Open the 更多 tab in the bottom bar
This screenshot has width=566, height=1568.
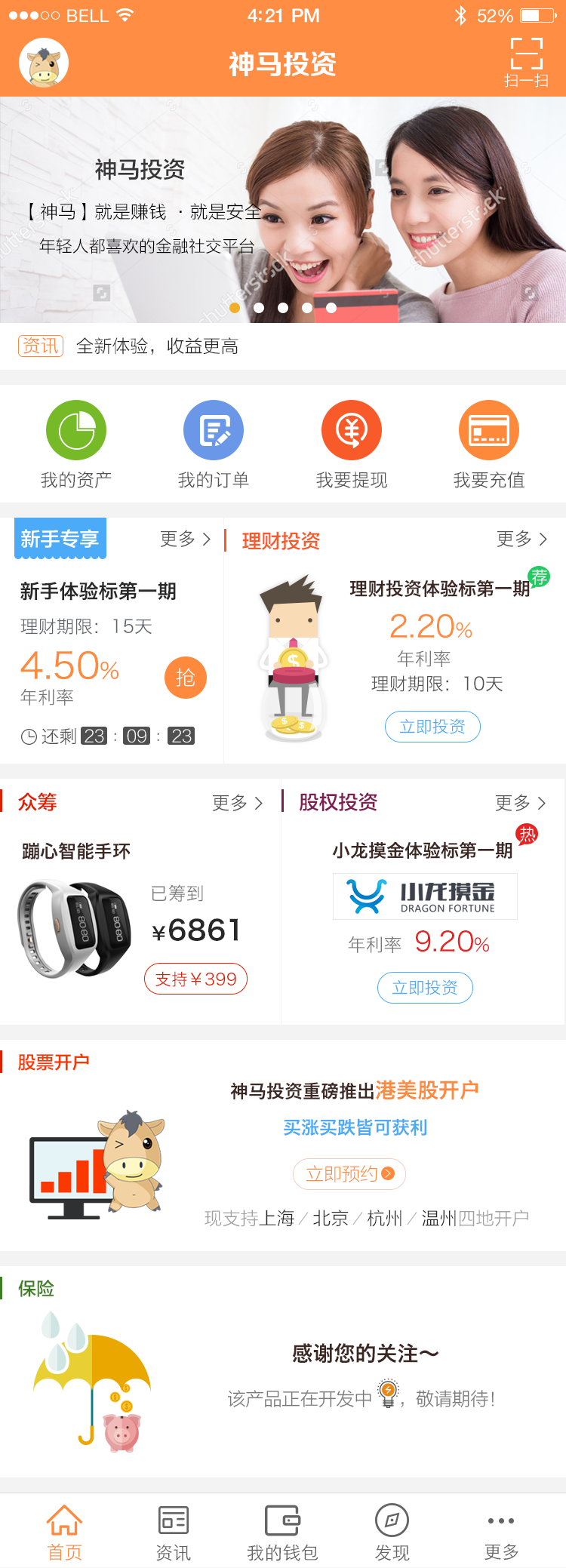click(501, 1532)
